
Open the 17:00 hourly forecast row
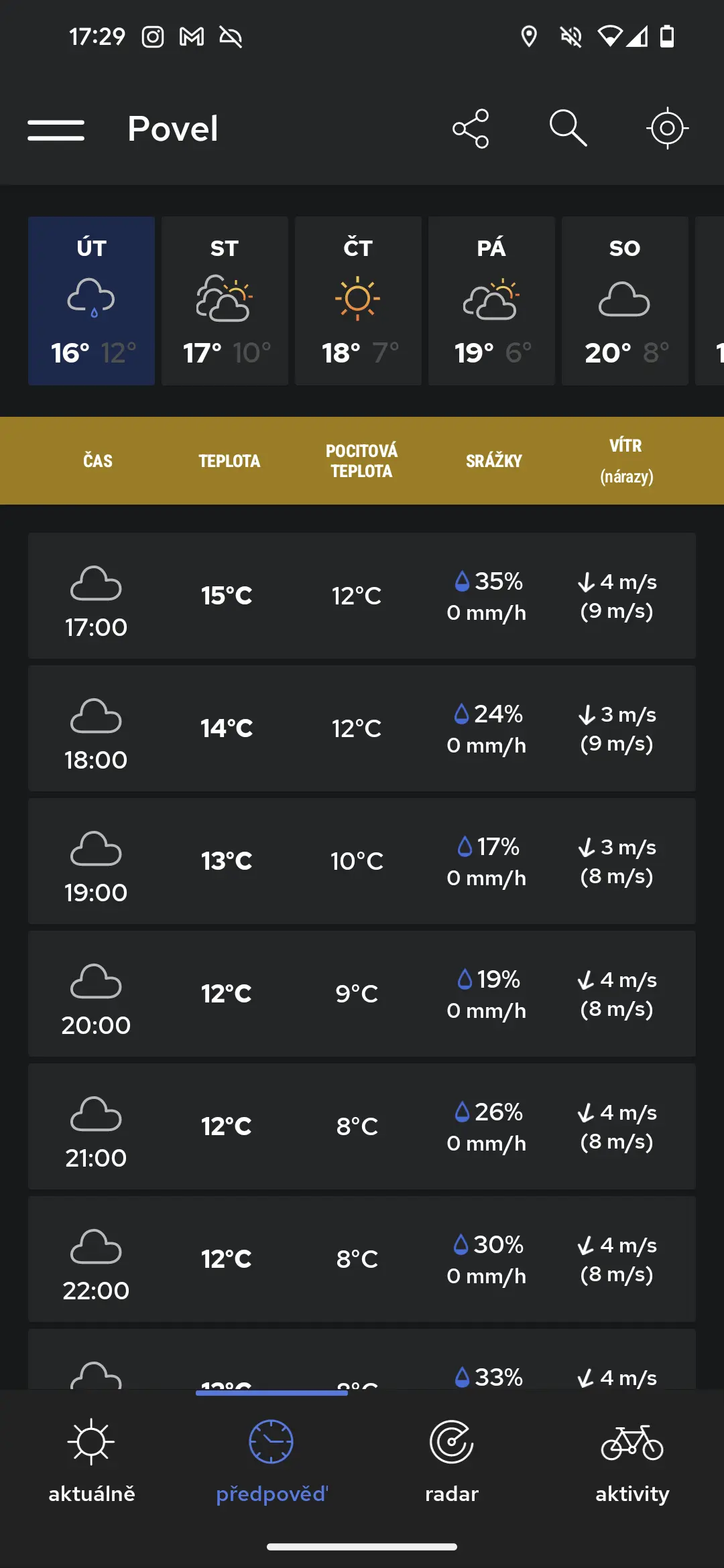(362, 596)
